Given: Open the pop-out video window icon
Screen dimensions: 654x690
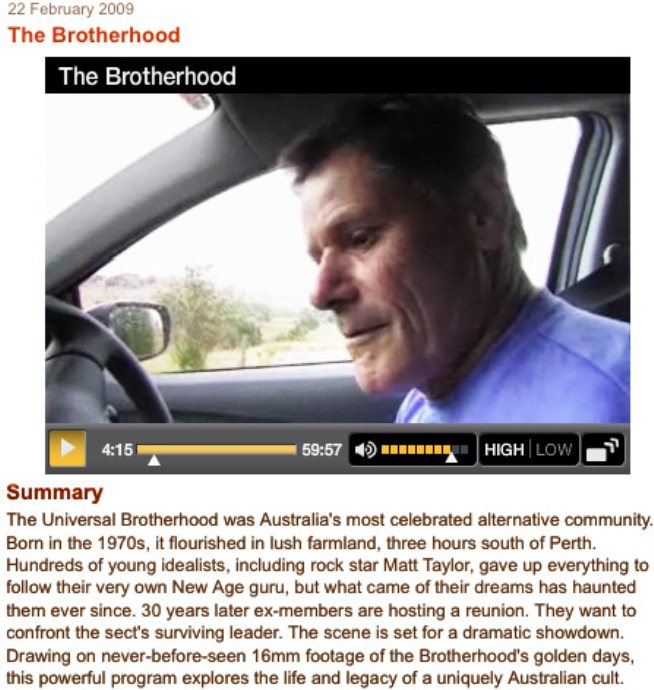Looking at the screenshot, I should (x=603, y=449).
